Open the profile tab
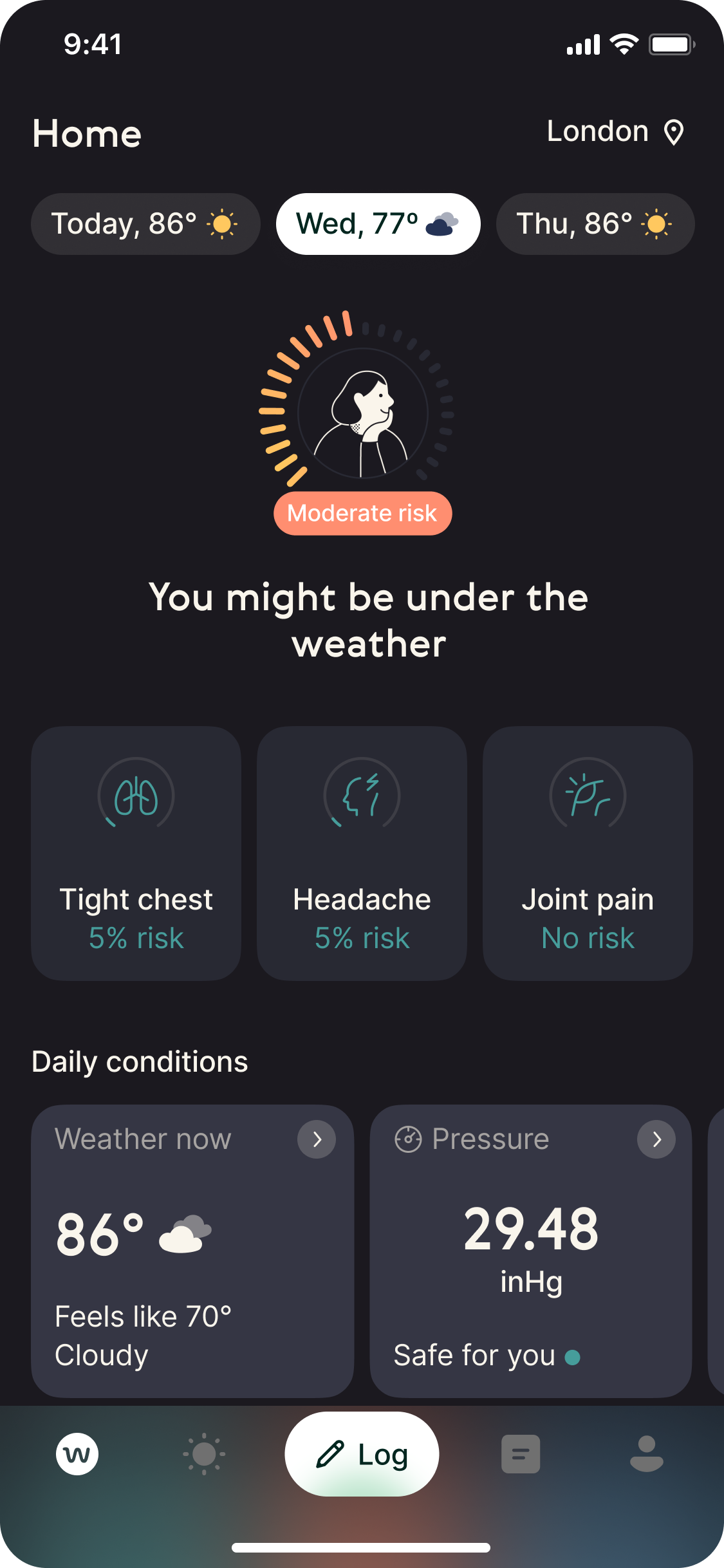Viewport: 724px width, 1568px height. point(646,1454)
